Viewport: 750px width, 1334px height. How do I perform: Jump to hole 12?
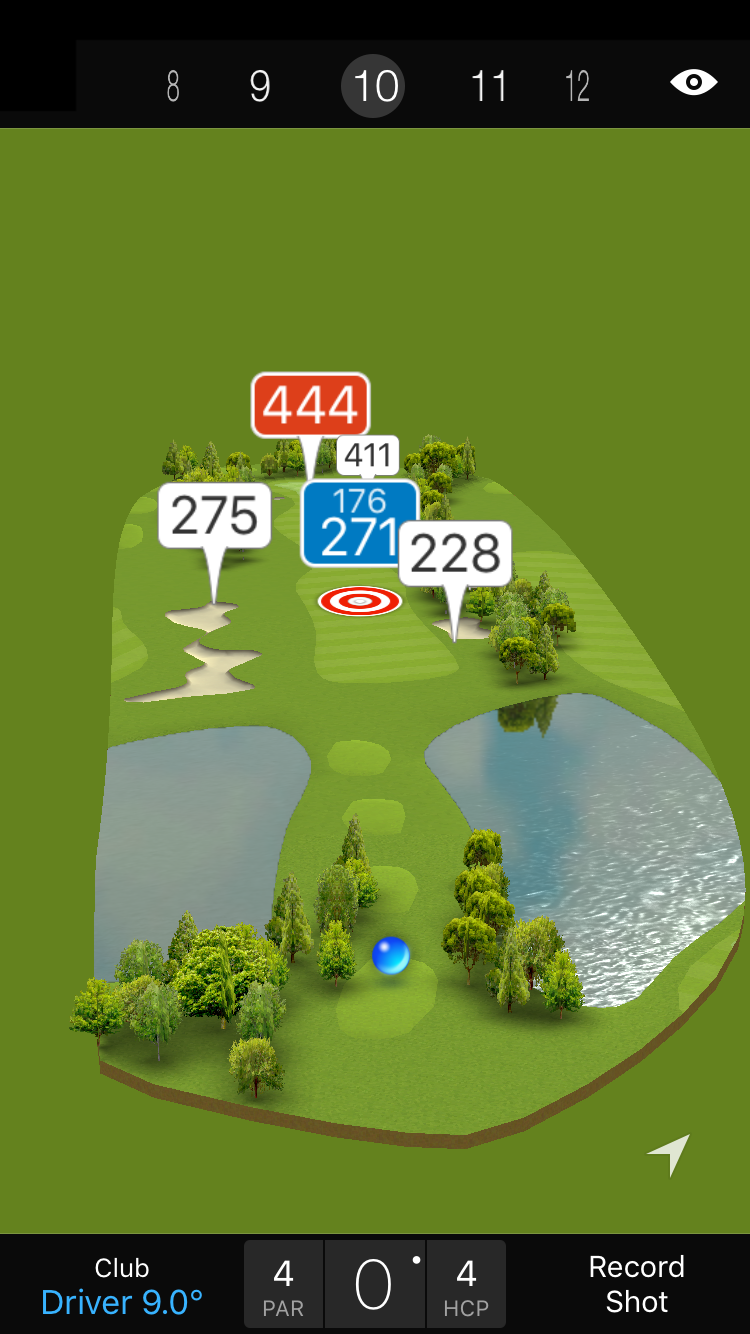pos(577,87)
